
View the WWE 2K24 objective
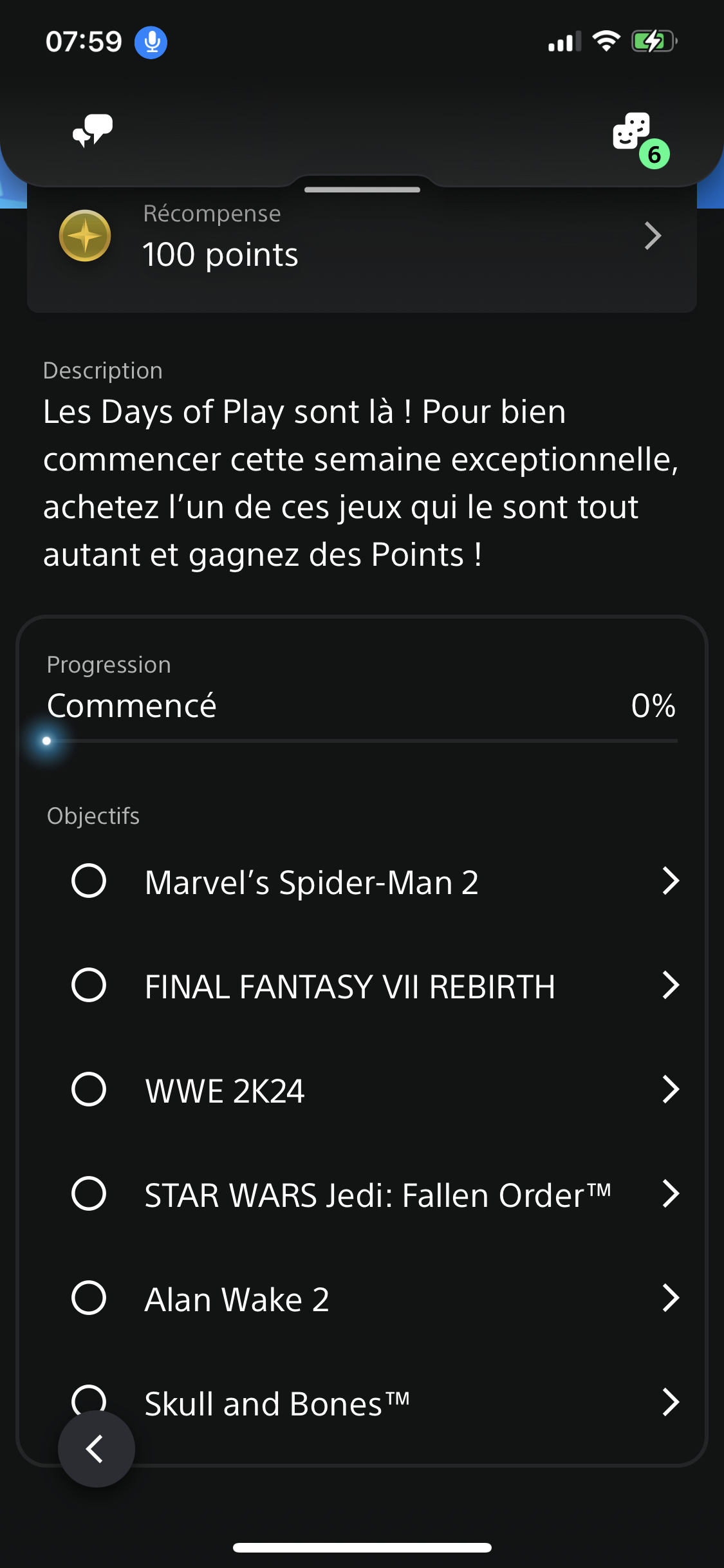pos(375,1090)
